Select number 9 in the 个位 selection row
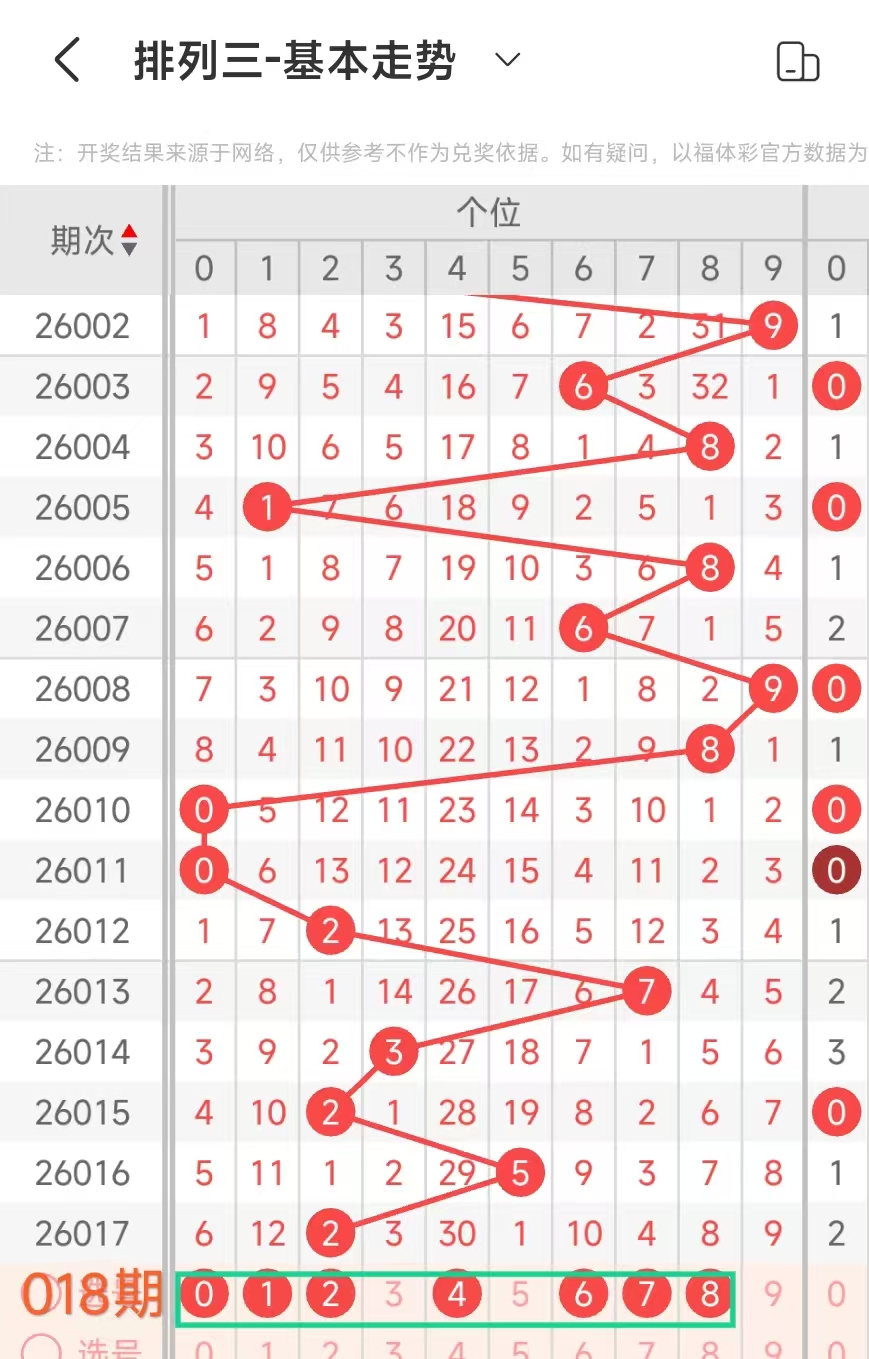The height and width of the screenshot is (1359, 869). [773, 1296]
